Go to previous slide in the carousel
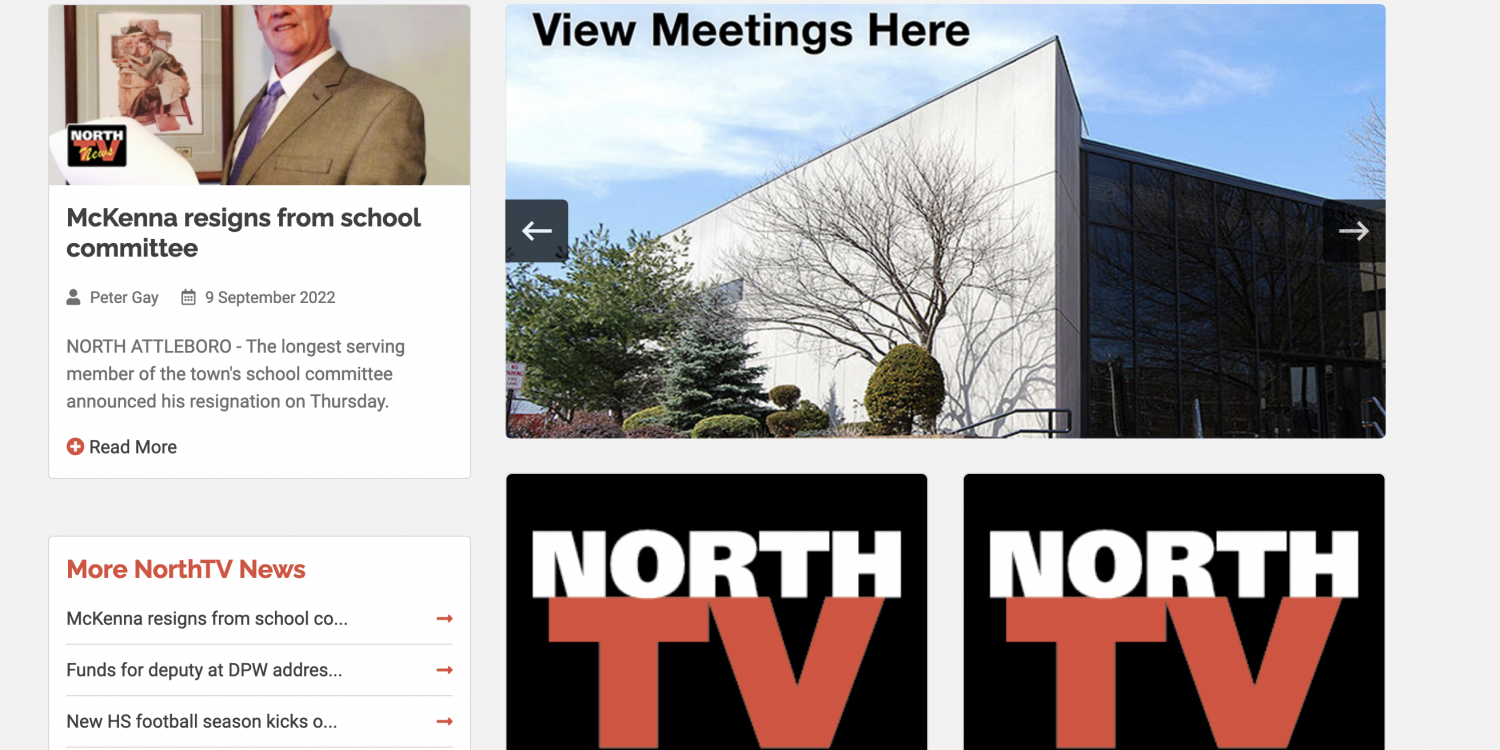 click(x=537, y=231)
